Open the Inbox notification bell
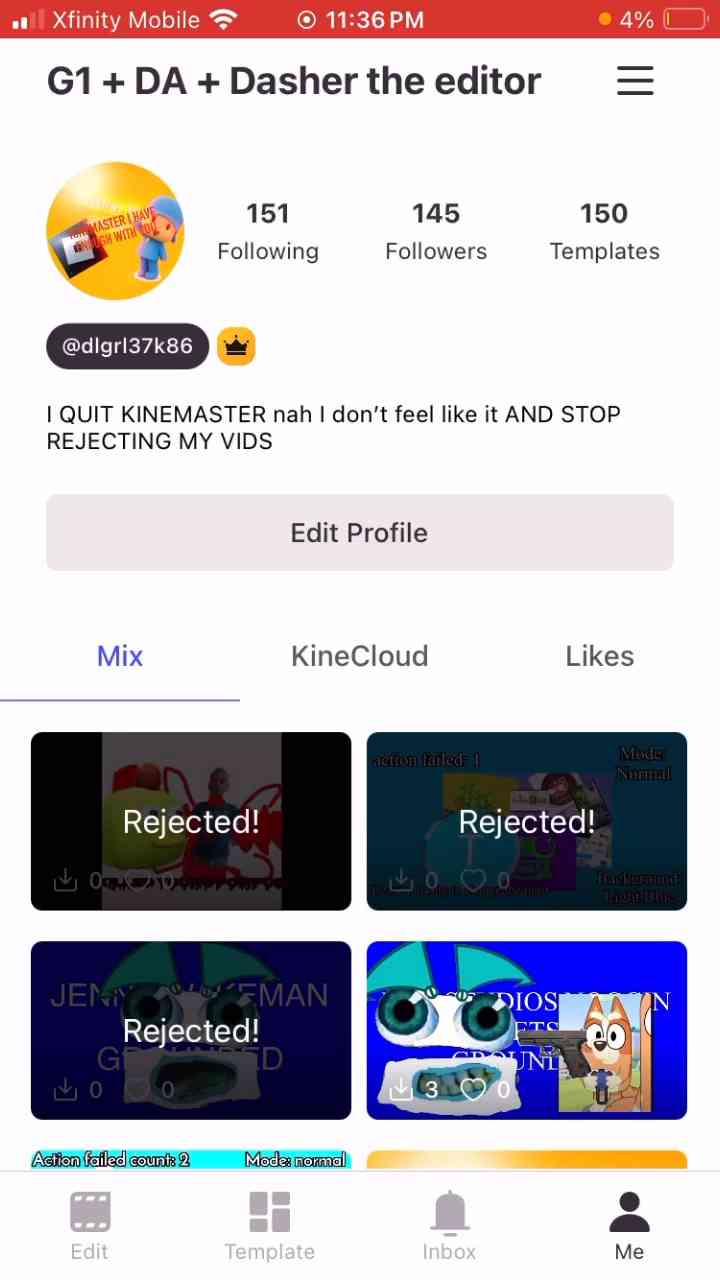This screenshot has height=1280, width=720. pos(449,1224)
